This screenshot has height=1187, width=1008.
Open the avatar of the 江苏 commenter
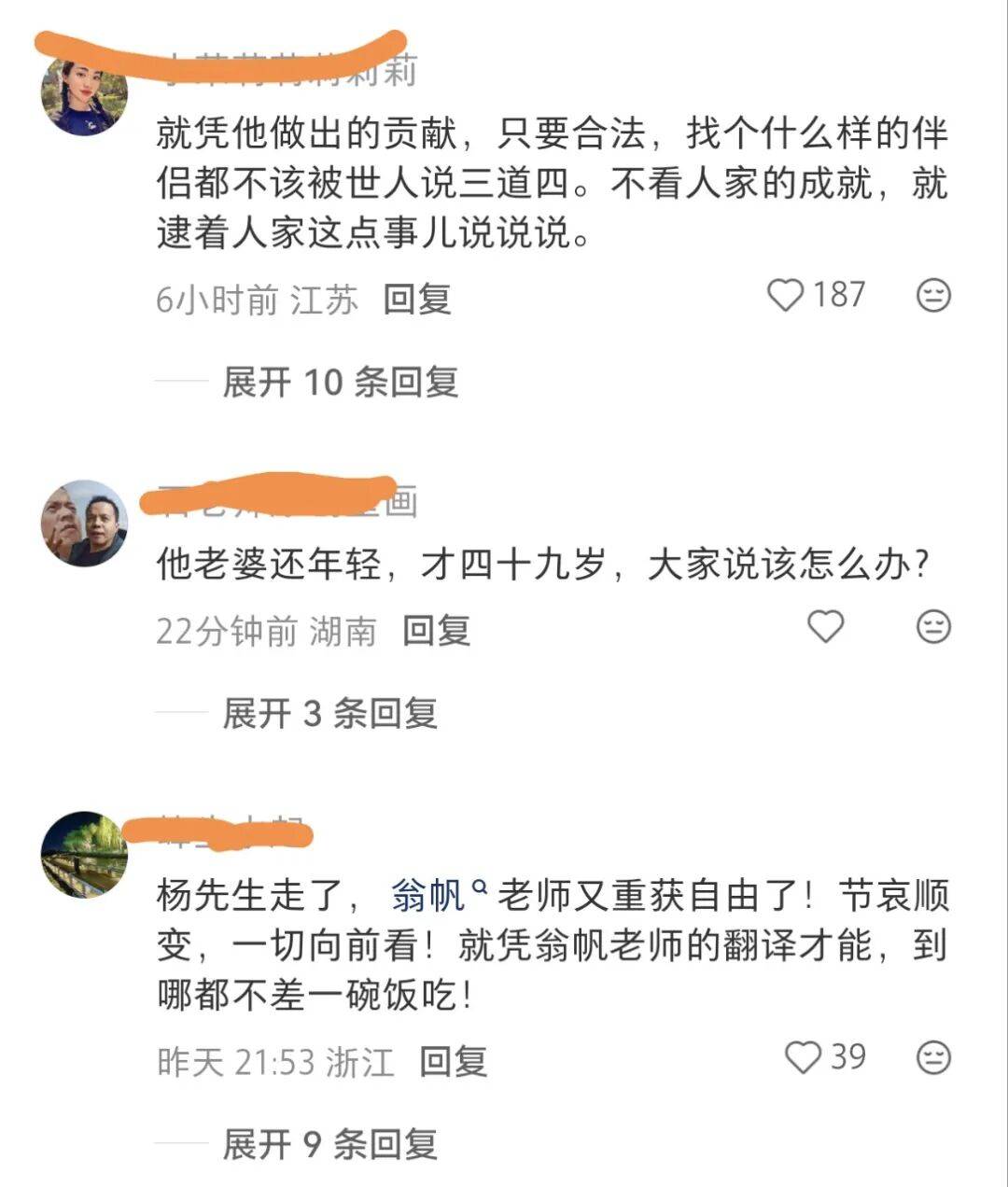pyautogui.click(x=85, y=95)
